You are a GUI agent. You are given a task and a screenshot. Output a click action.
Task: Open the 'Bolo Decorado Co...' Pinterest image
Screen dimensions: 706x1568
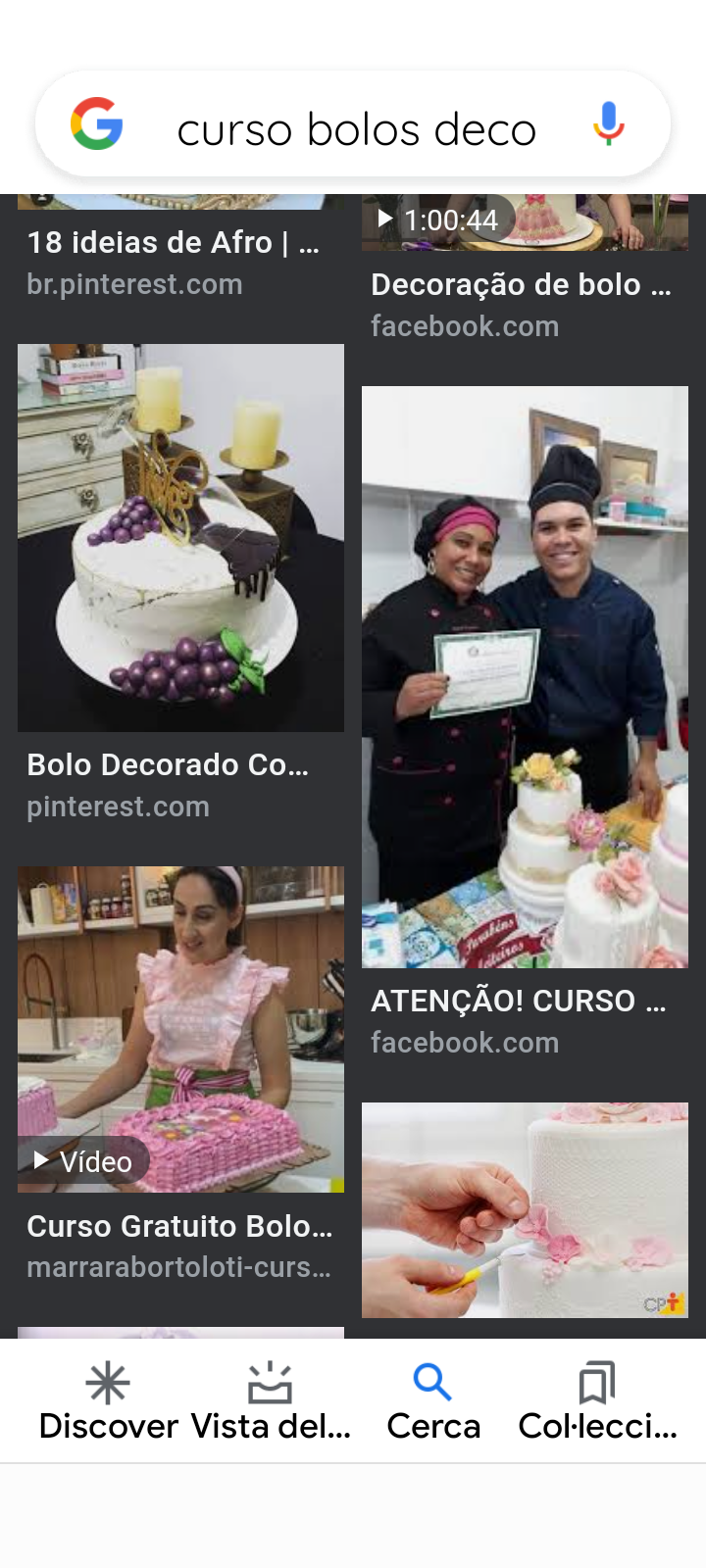tap(180, 537)
